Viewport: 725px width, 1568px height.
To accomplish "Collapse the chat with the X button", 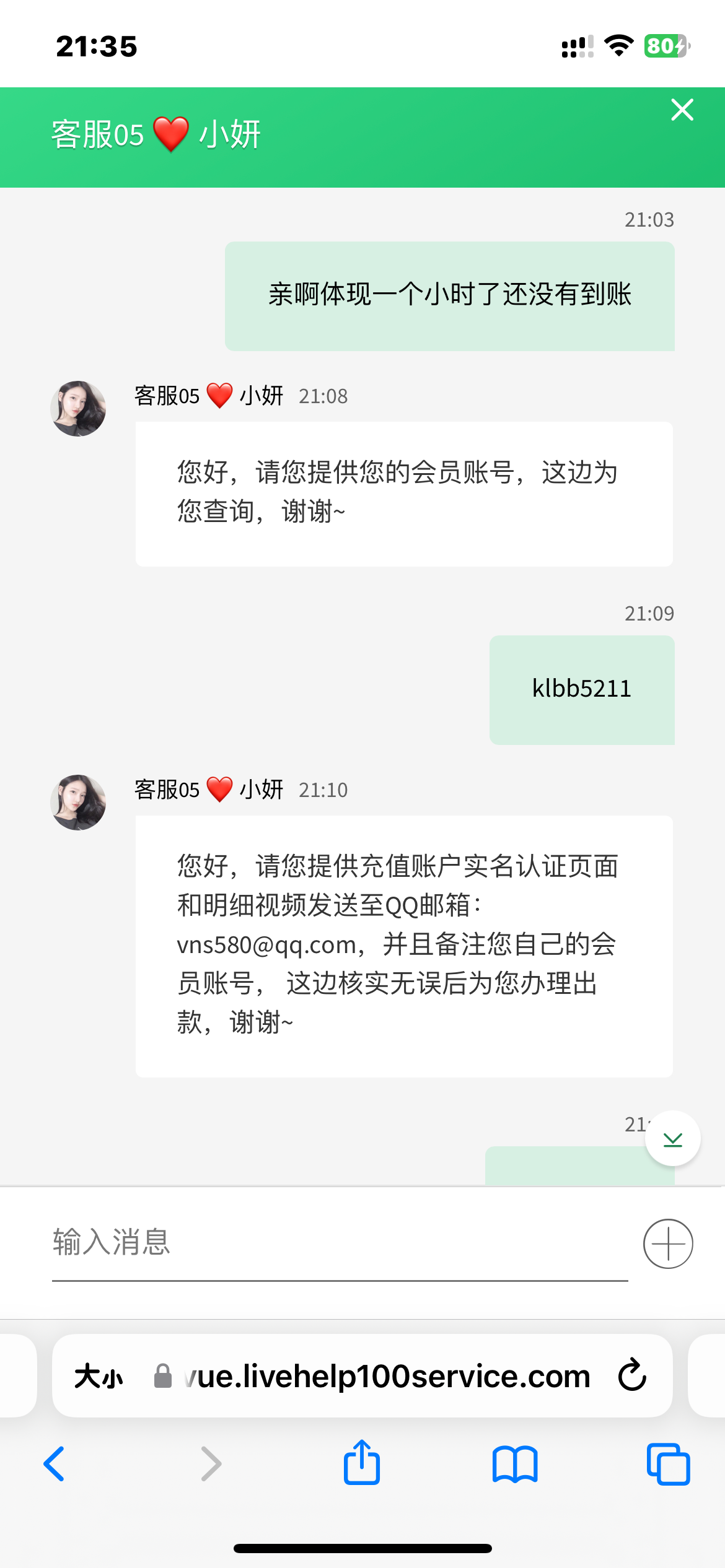I will (x=682, y=110).
